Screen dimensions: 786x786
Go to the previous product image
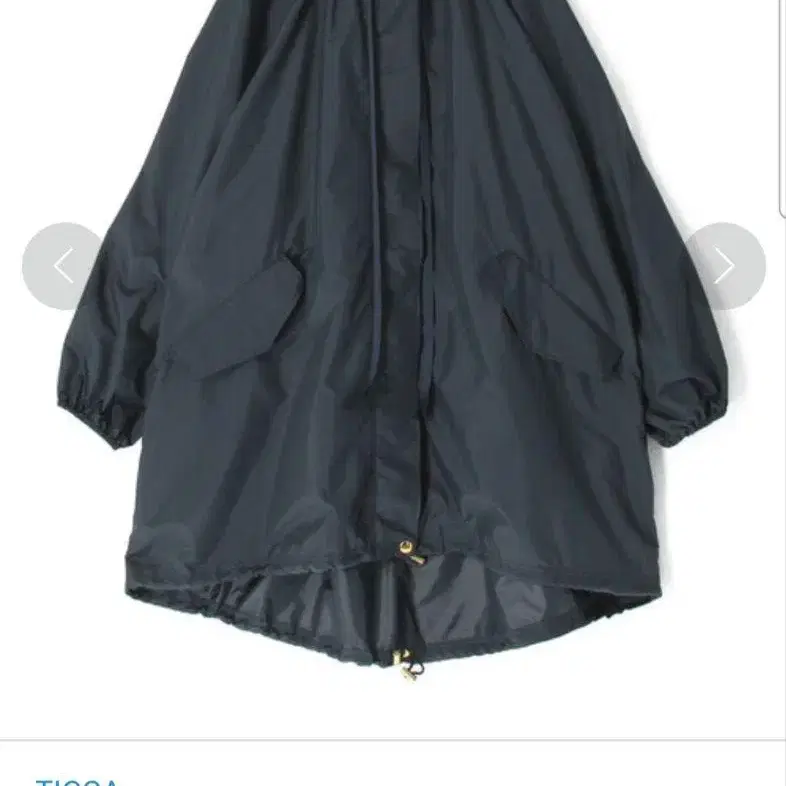63,266
